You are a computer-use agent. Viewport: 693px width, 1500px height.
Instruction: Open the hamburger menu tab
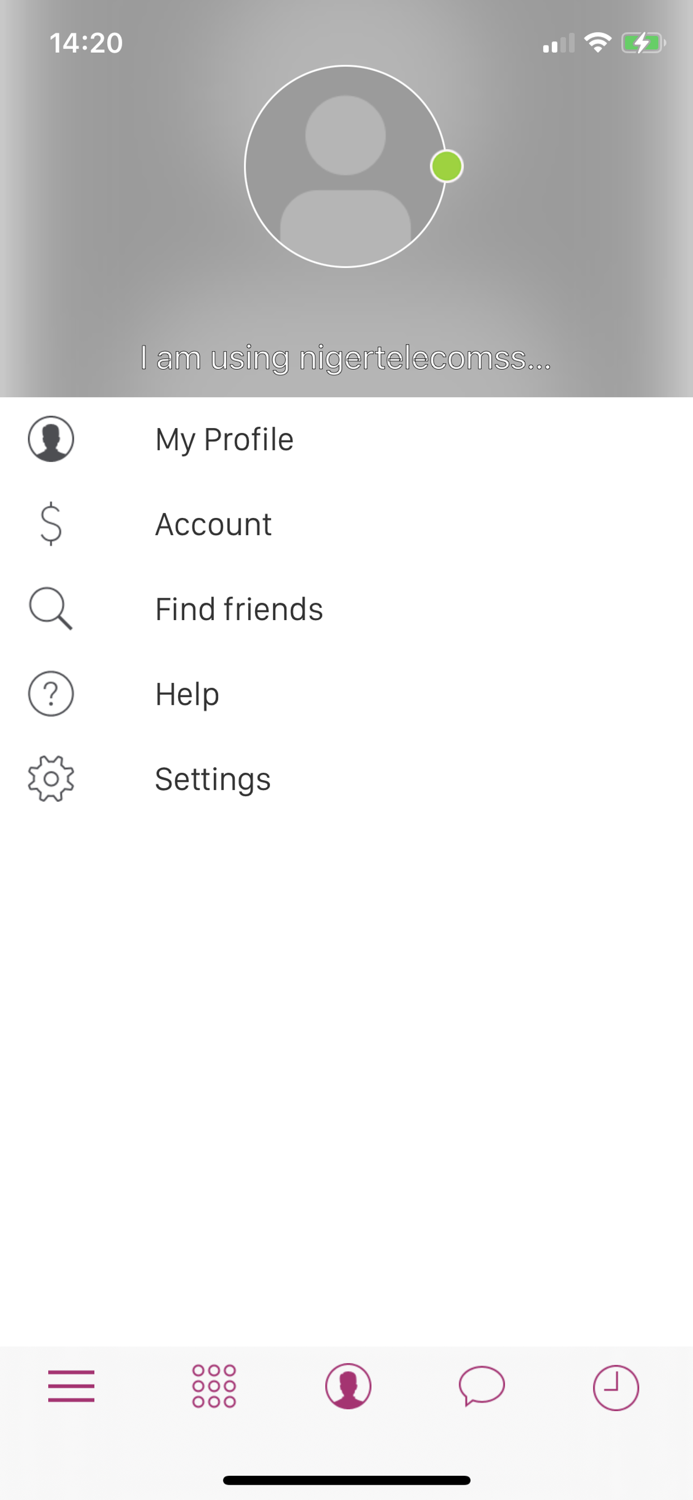point(71,1386)
